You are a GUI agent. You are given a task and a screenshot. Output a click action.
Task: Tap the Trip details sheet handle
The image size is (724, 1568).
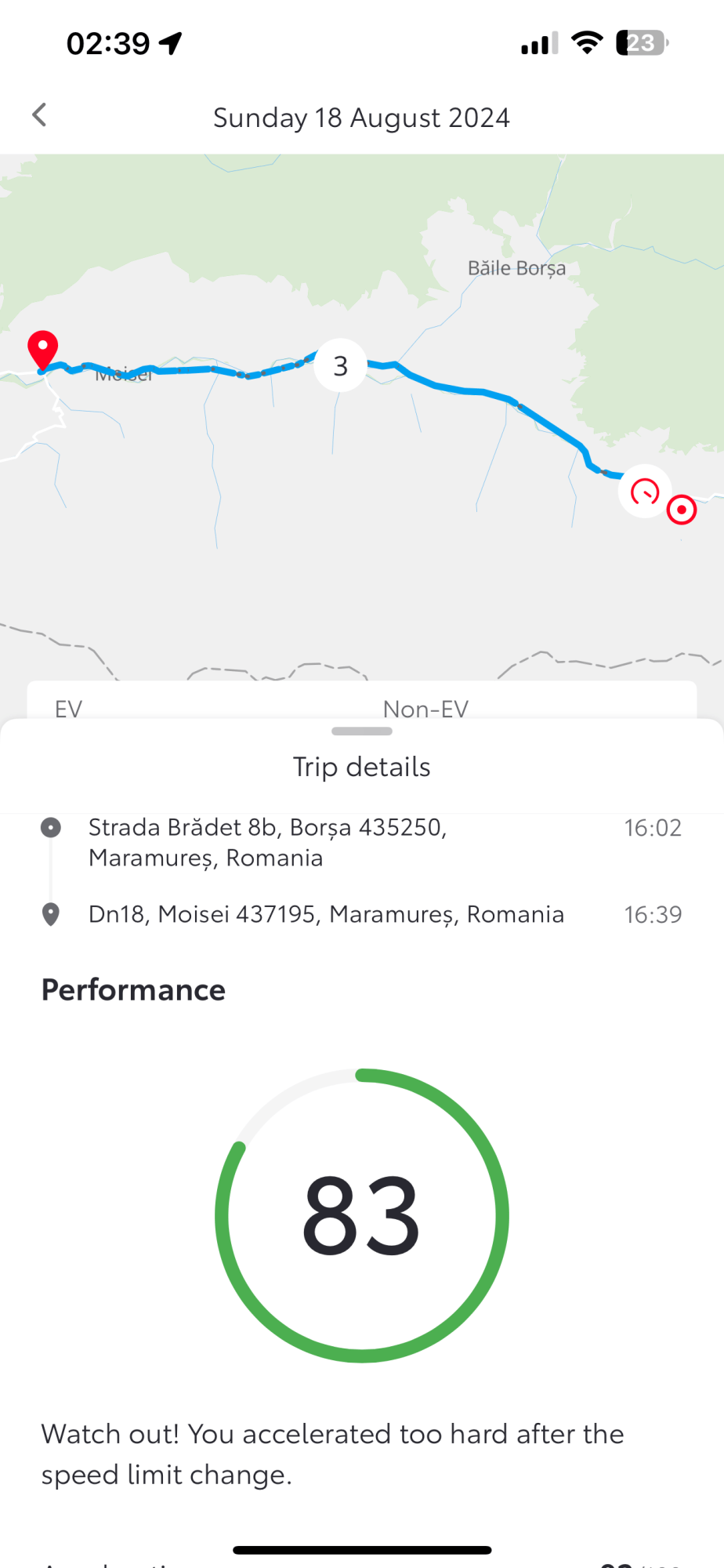362,731
